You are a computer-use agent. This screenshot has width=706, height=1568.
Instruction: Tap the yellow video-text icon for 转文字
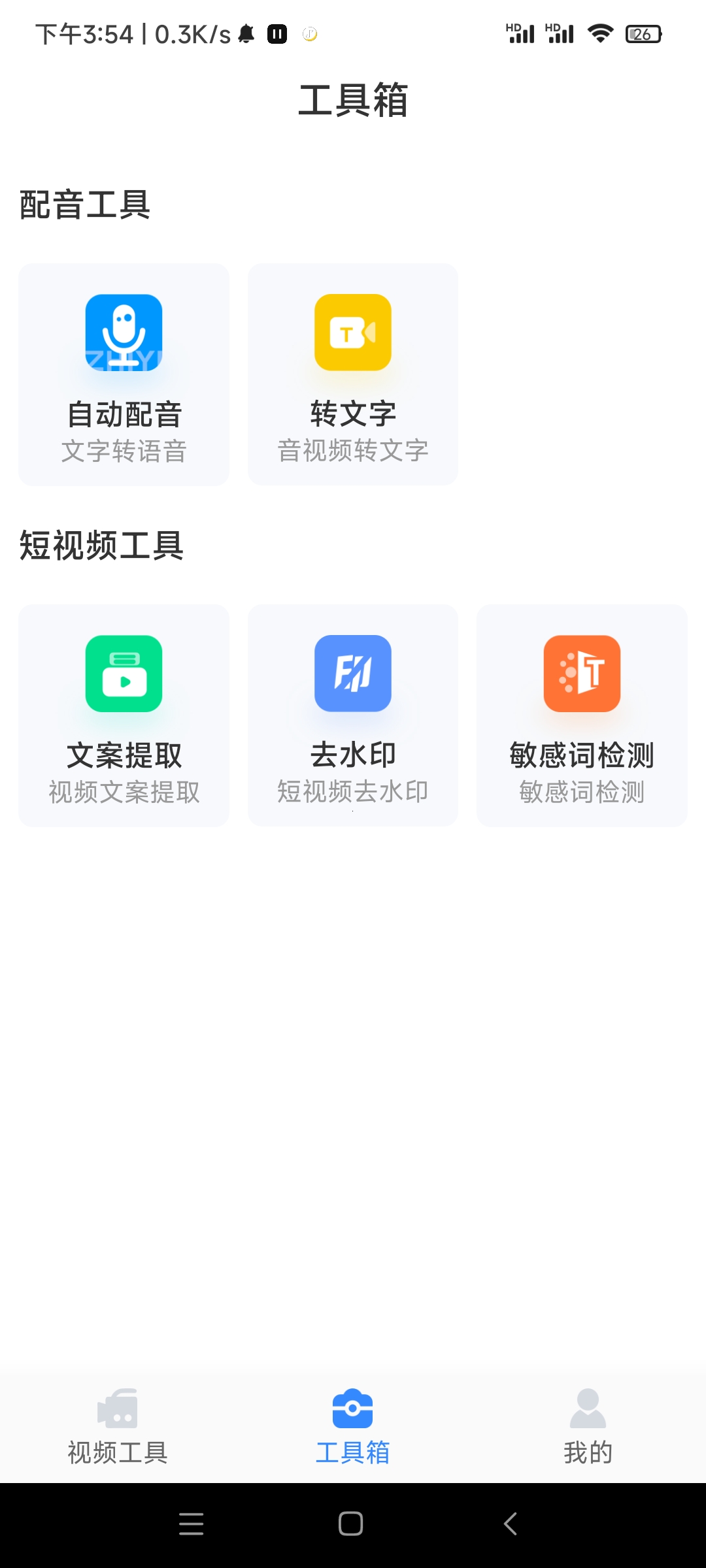click(x=352, y=333)
